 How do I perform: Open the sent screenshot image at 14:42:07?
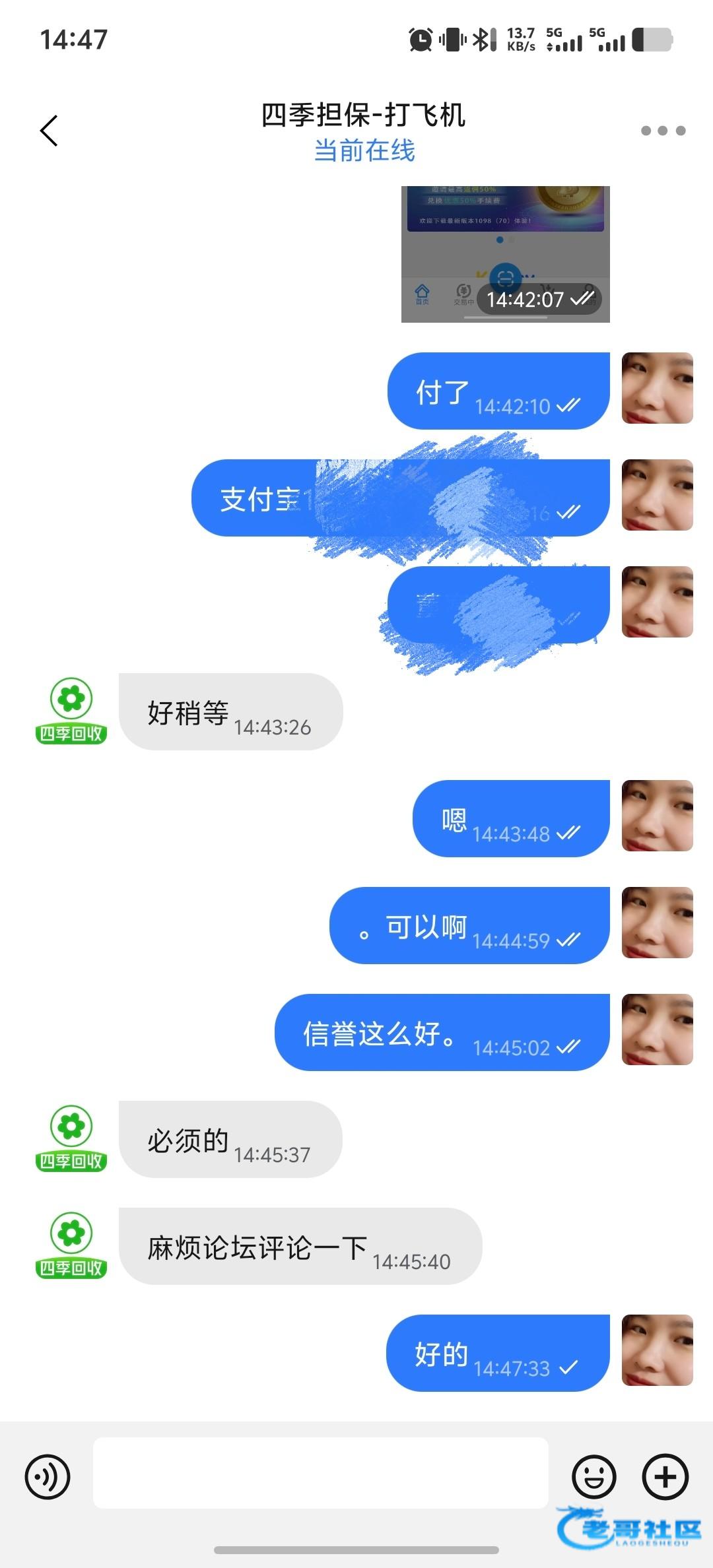pyautogui.click(x=505, y=254)
